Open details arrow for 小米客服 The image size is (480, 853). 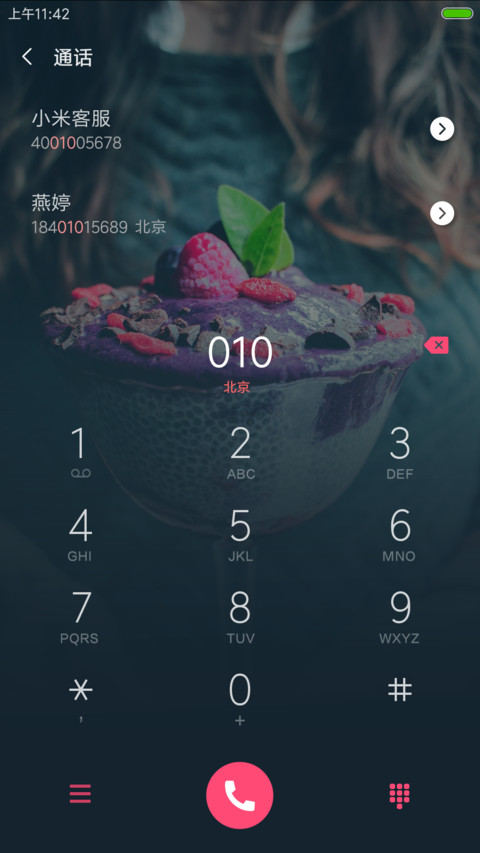(442, 129)
